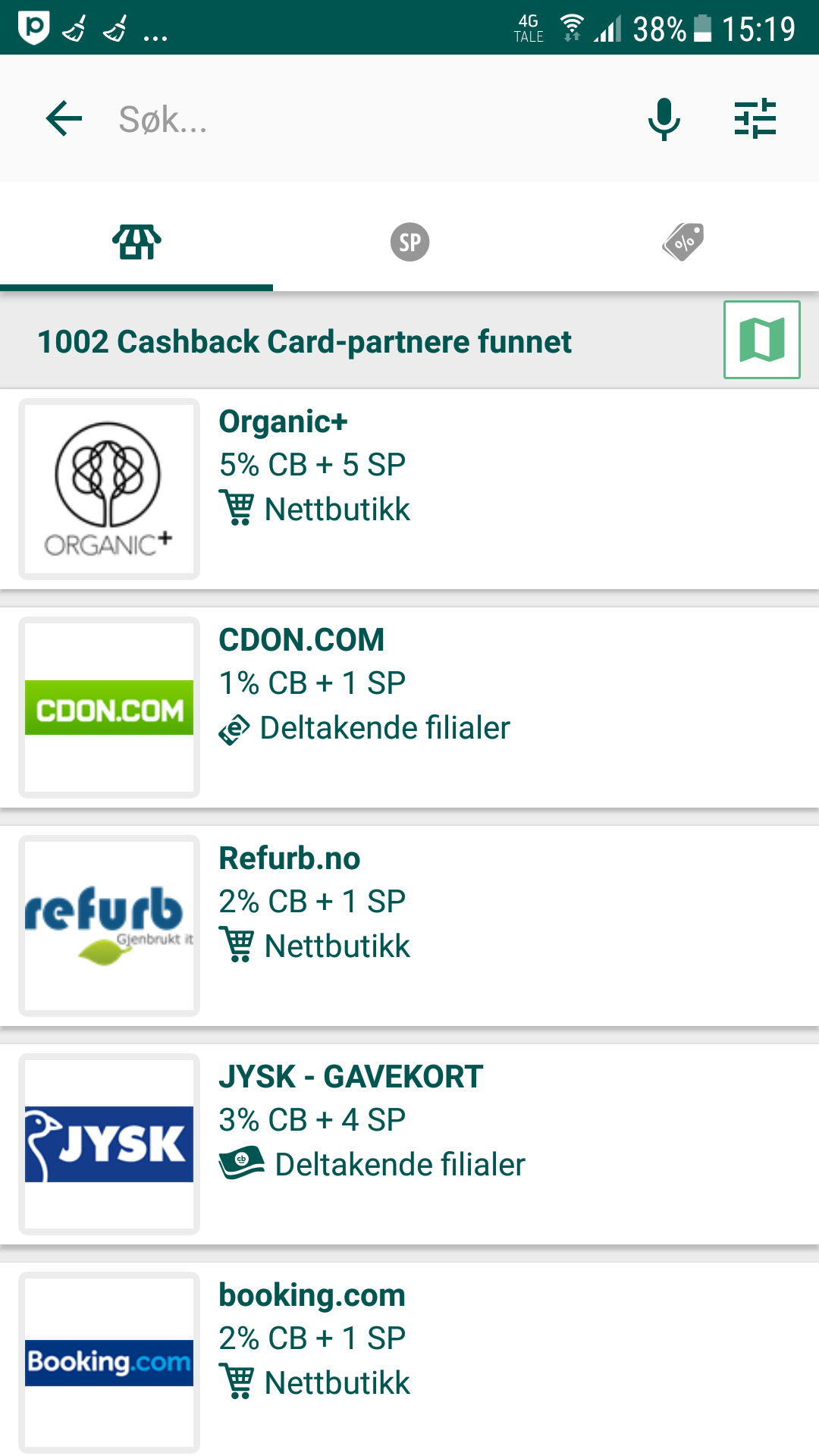Focus the Søk search field
Image resolution: width=819 pixels, height=1456 pixels.
point(364,119)
